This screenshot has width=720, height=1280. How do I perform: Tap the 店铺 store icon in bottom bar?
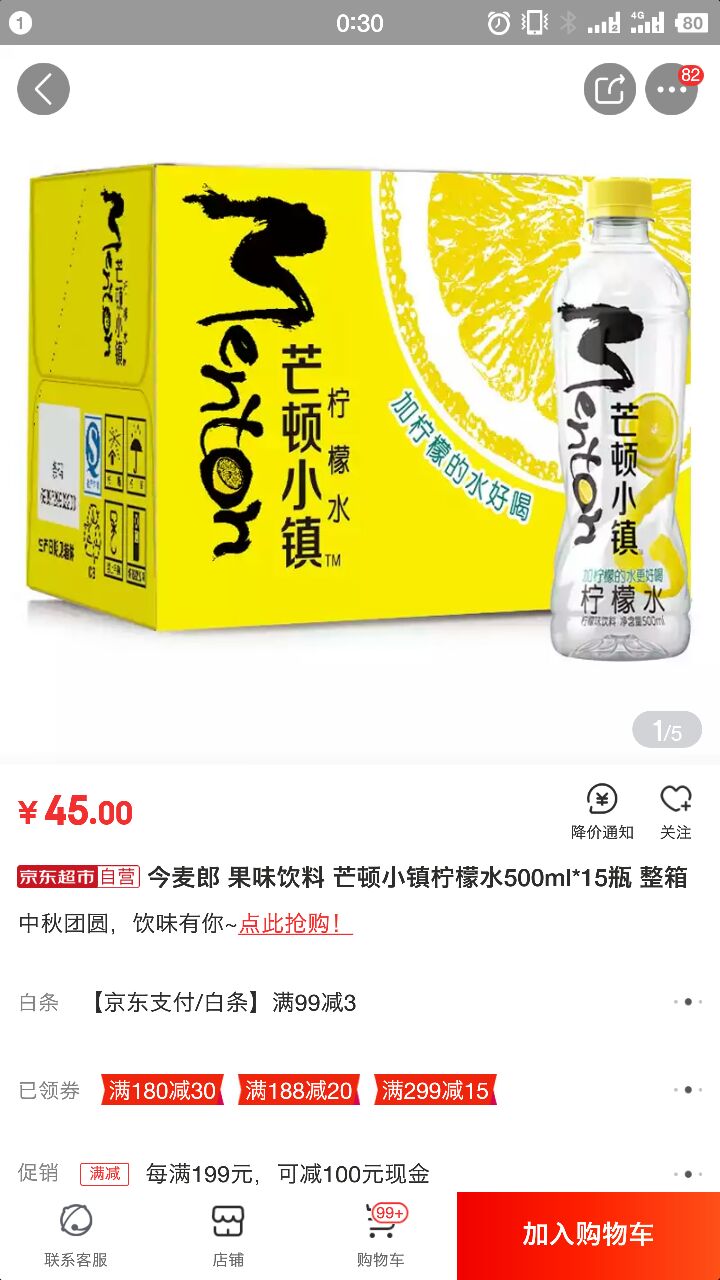(x=228, y=1233)
